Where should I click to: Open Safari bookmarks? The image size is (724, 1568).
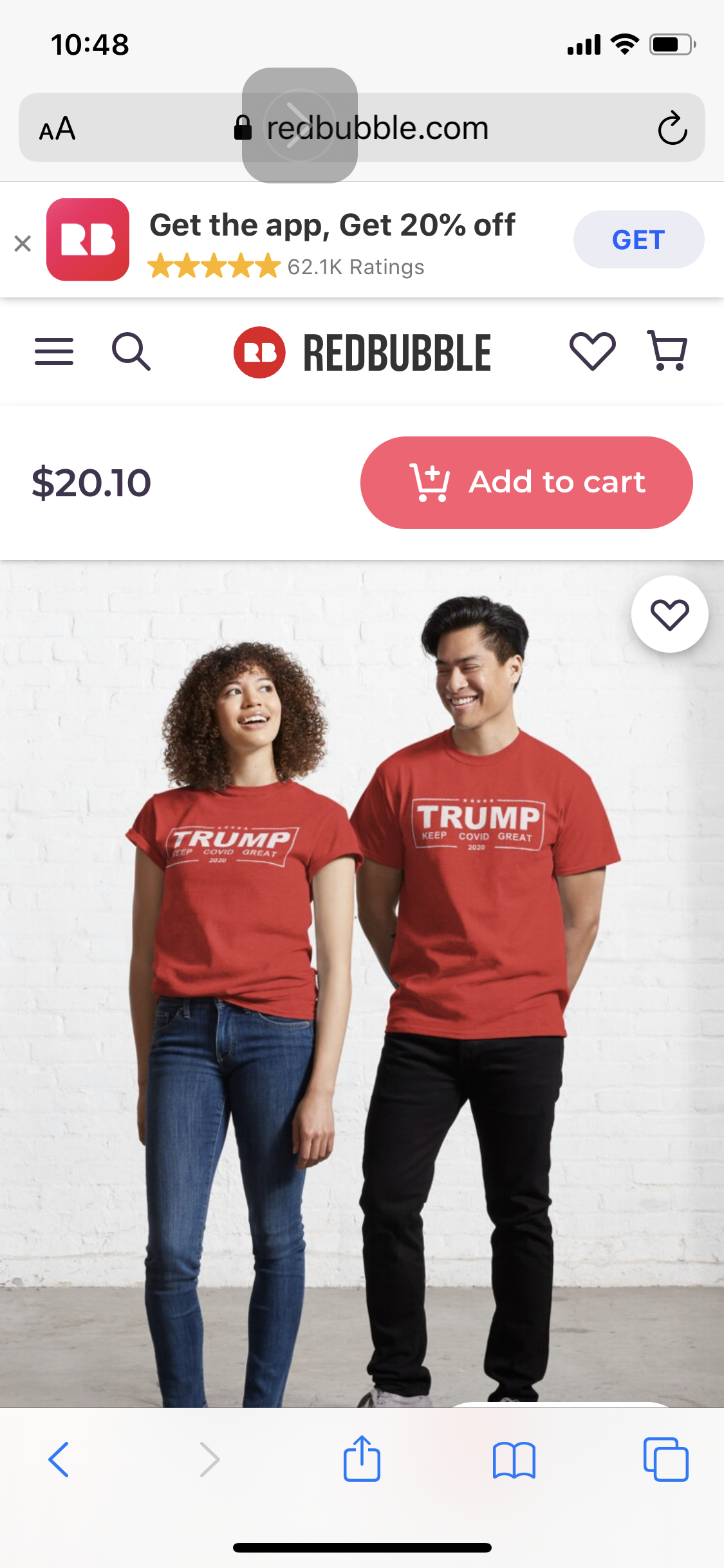514,1459
